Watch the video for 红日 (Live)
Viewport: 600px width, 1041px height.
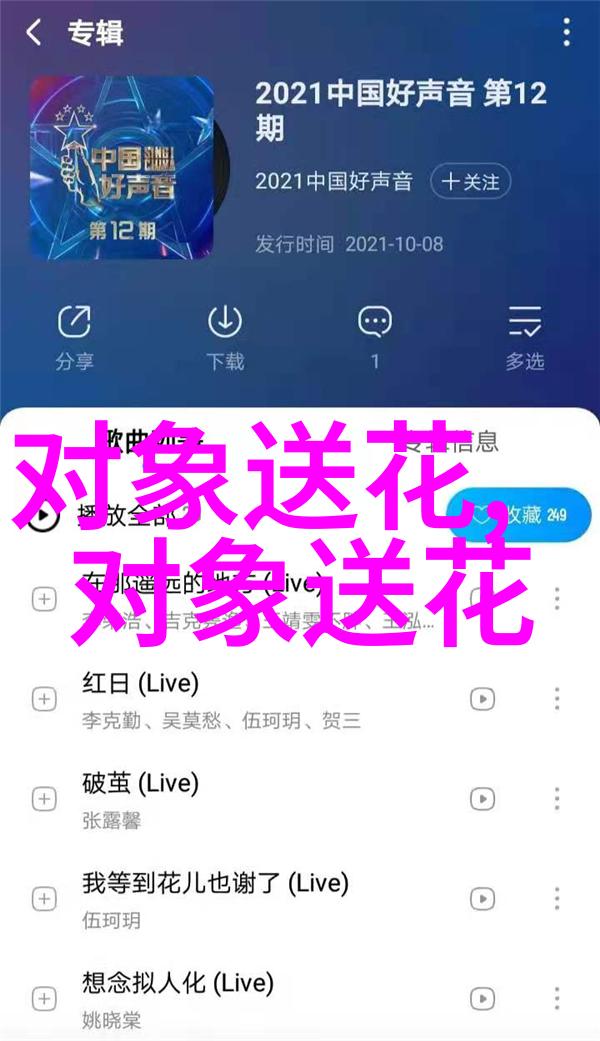[482, 697]
